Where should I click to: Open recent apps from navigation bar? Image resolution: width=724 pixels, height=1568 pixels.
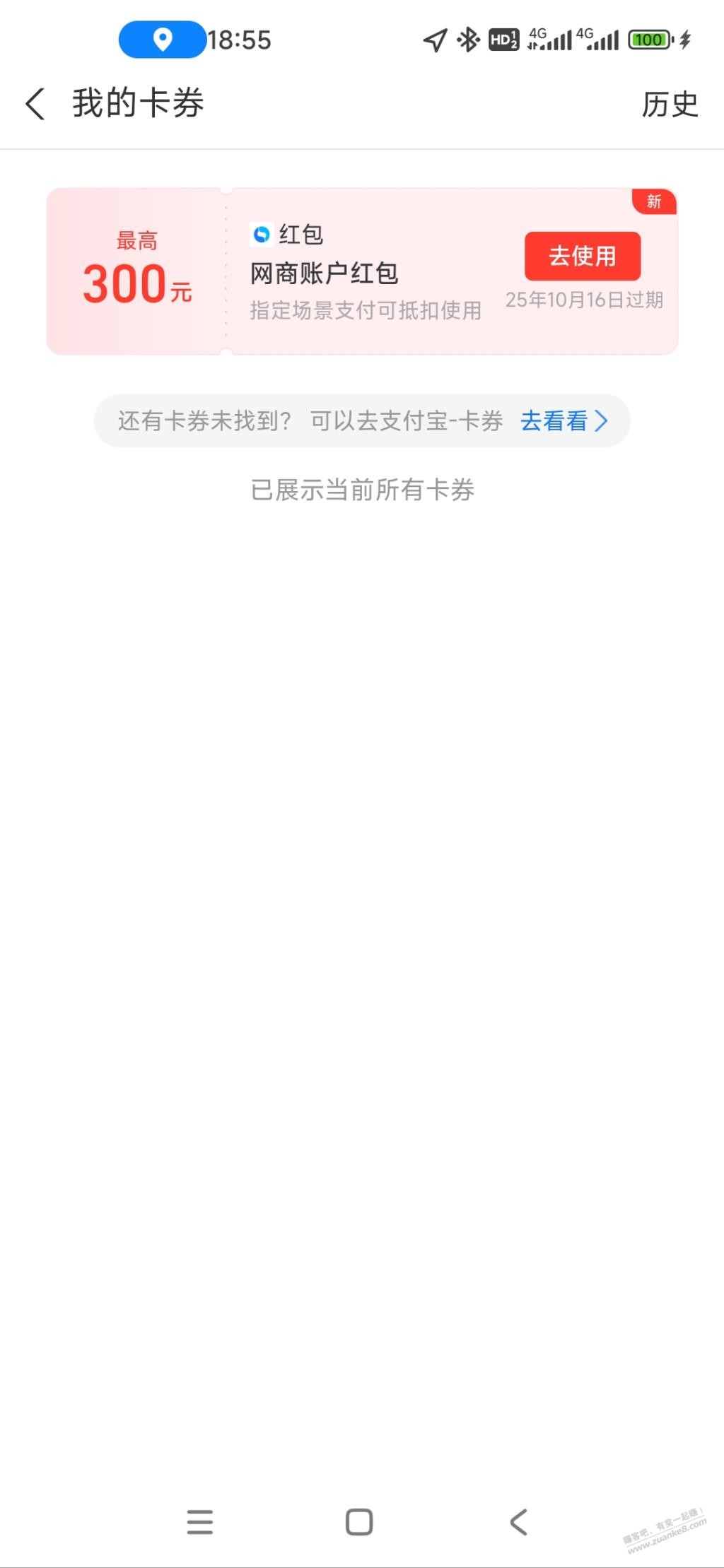tap(200, 1521)
